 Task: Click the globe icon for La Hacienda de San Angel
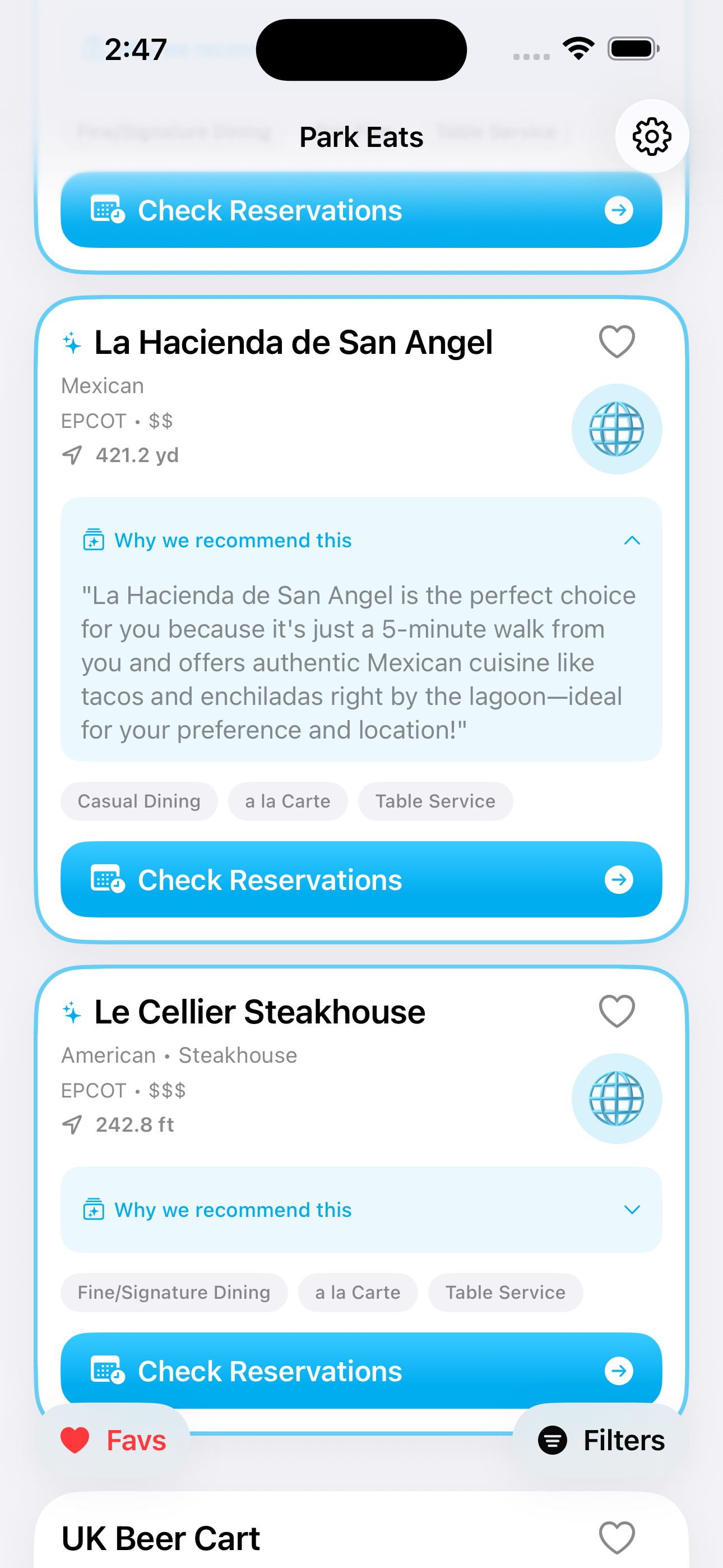[x=617, y=428]
